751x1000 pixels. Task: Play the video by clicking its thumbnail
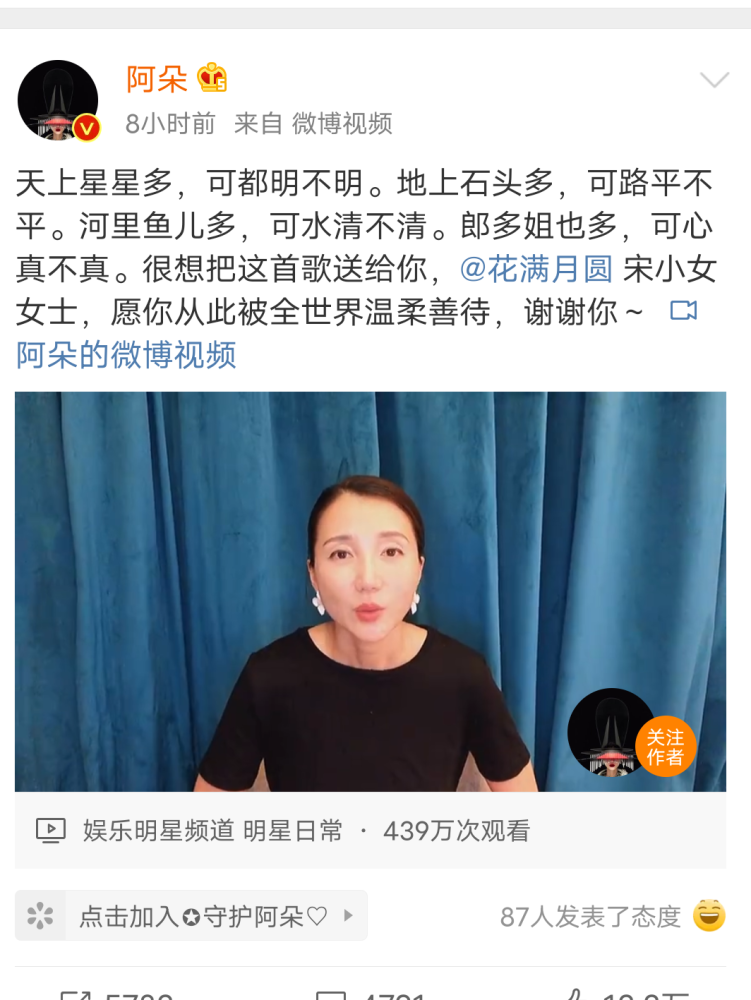pos(375,590)
